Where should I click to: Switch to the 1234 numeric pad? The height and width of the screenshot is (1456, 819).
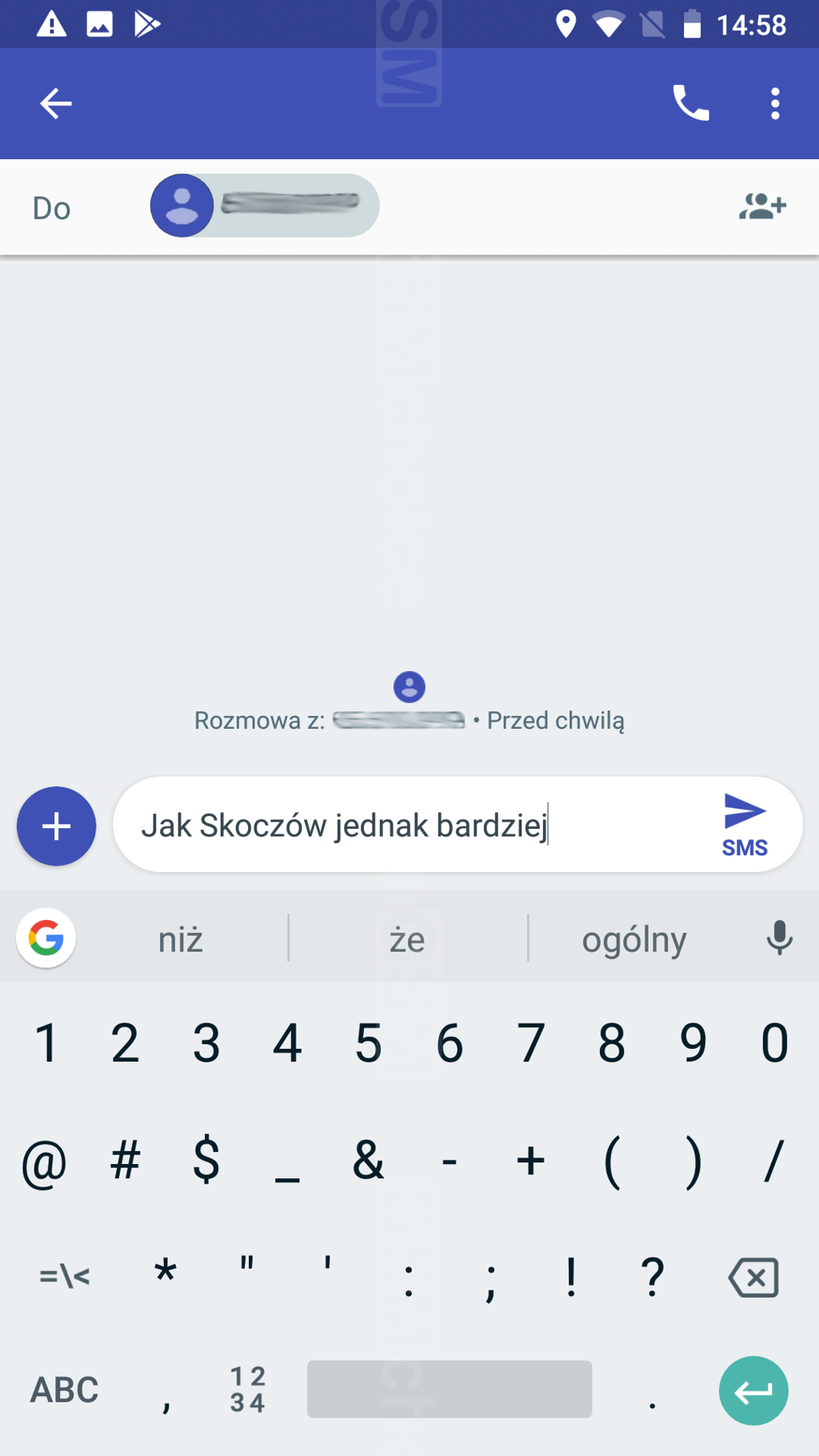tap(247, 1390)
